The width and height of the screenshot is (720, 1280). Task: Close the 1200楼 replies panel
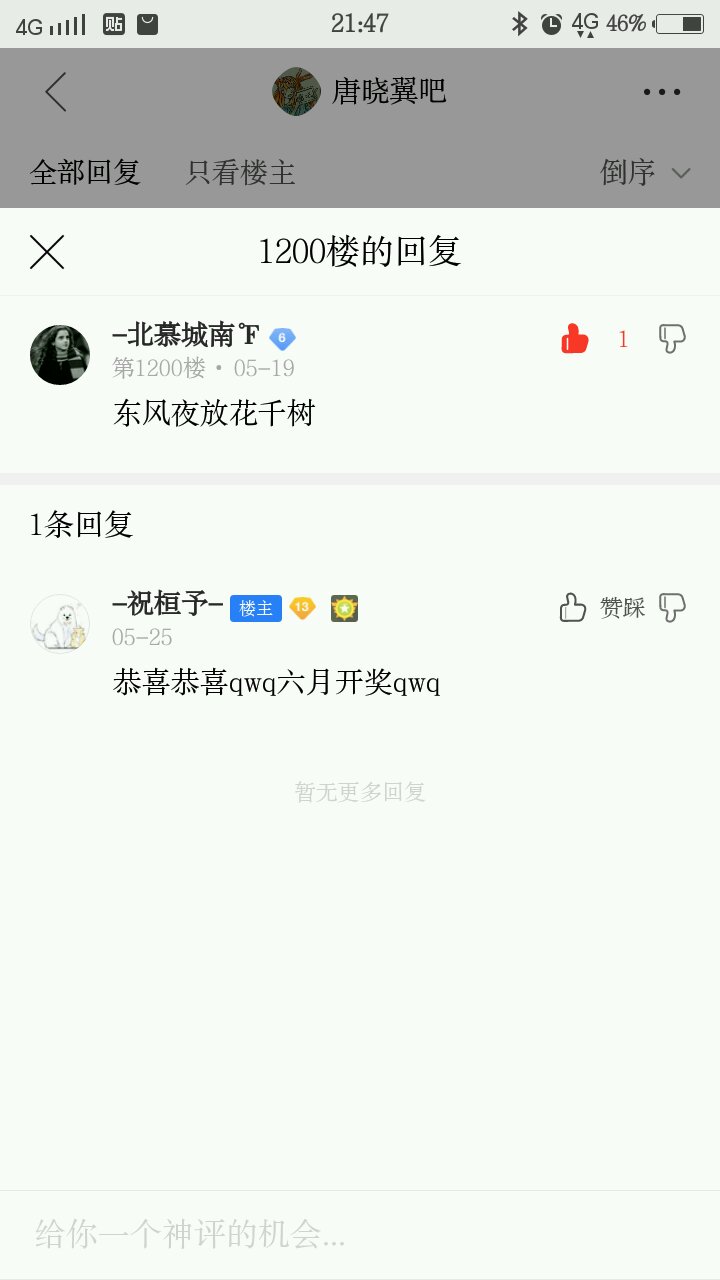47,252
